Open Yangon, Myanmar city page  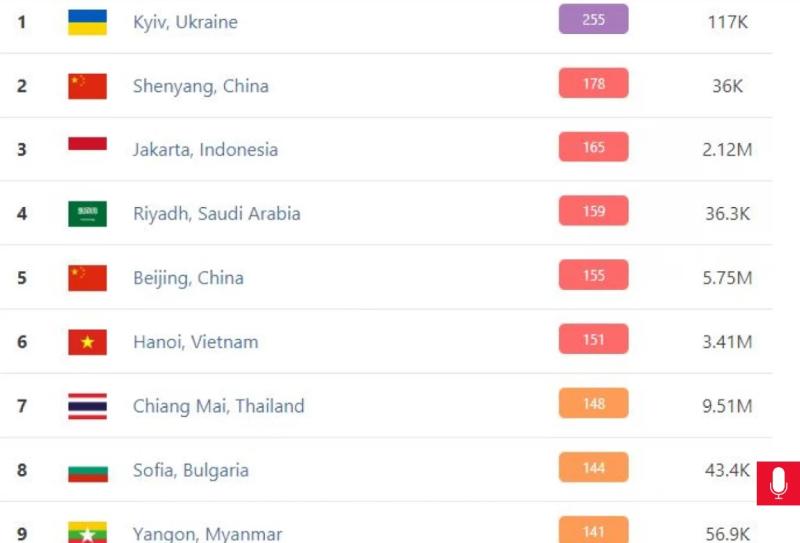click(x=207, y=534)
